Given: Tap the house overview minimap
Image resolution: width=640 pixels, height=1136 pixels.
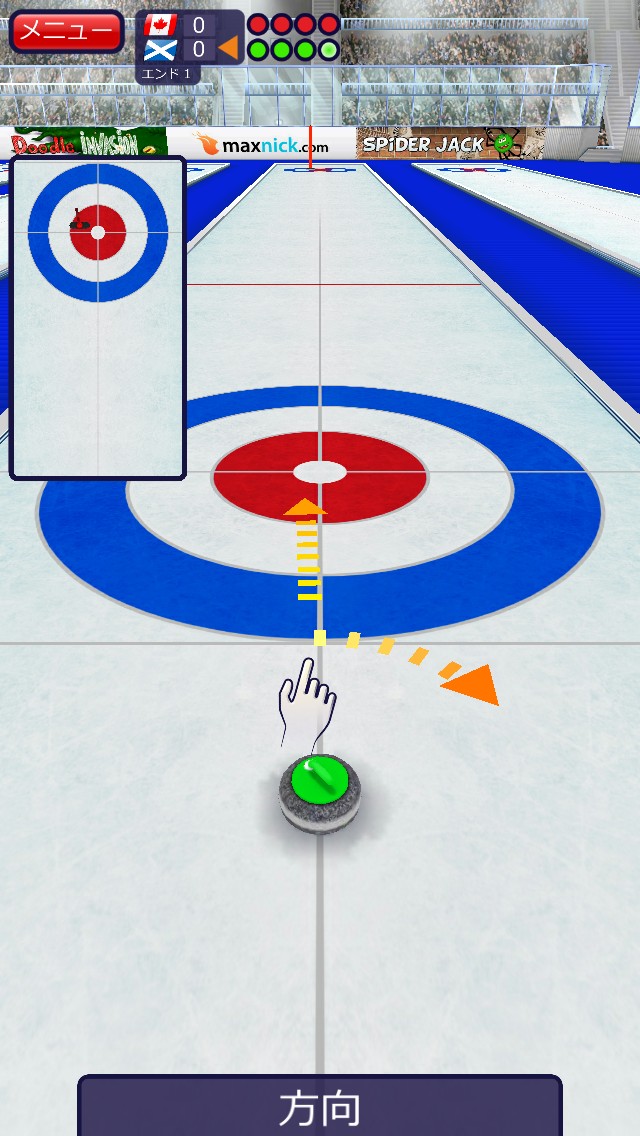Looking at the screenshot, I should pos(98,317).
